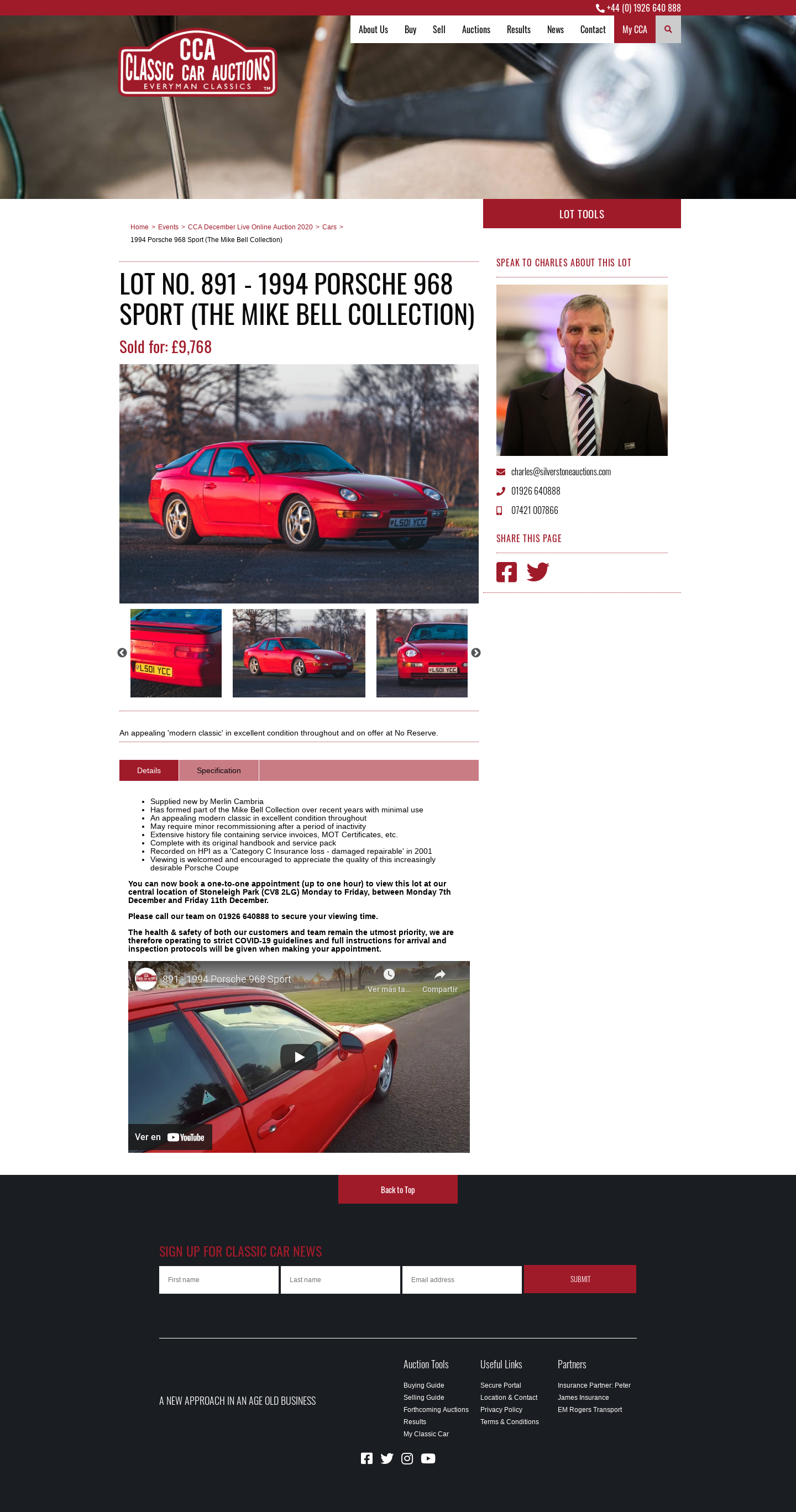The height and width of the screenshot is (1512, 796).
Task: Select the rear number plate thumbnail
Action: pos(176,653)
